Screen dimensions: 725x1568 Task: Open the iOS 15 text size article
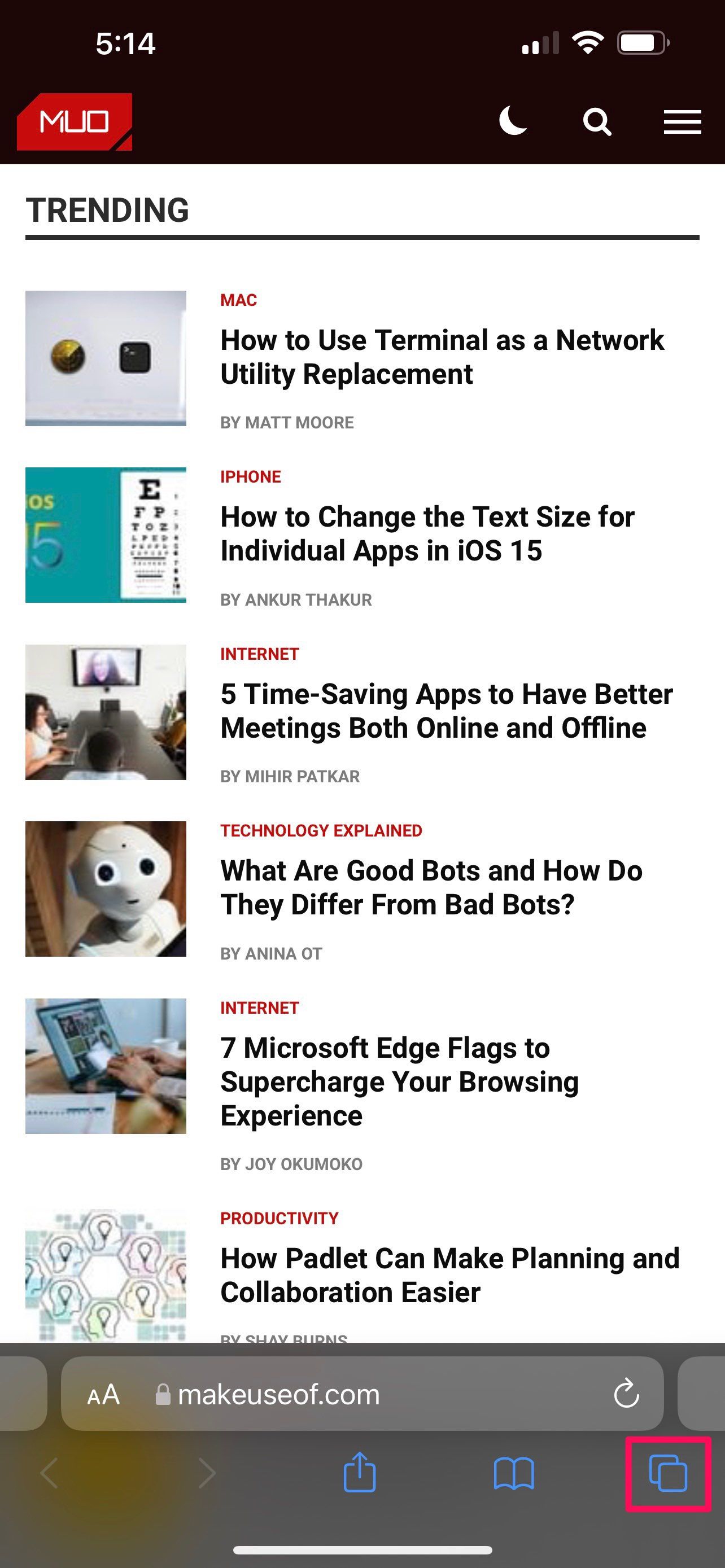pyautogui.click(x=427, y=534)
